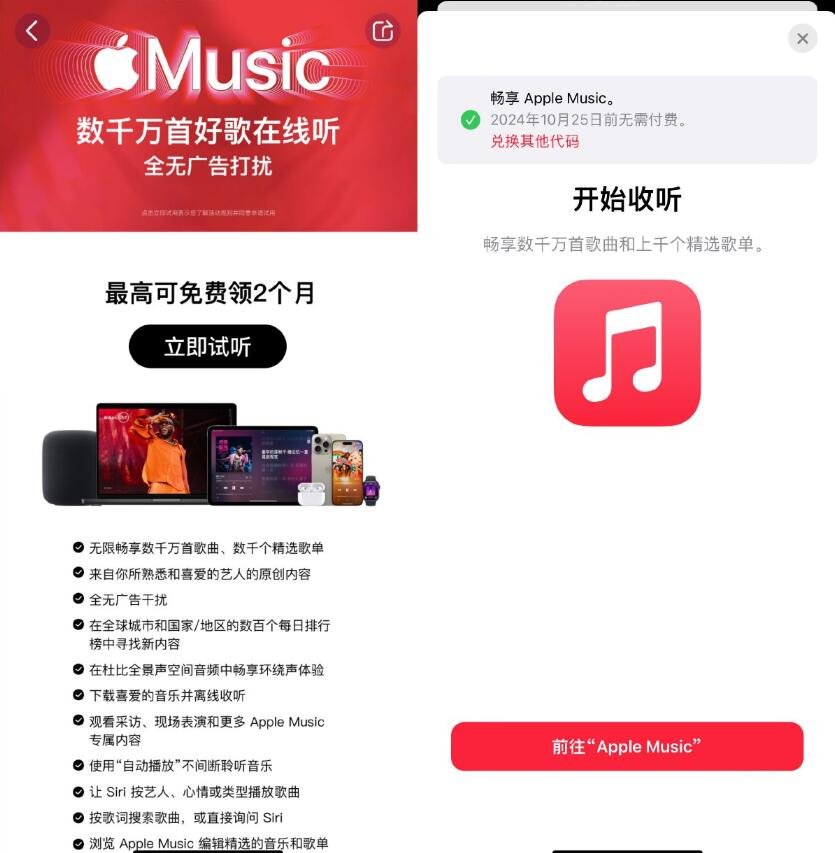Go back using the top-left arrow
835x853 pixels.
point(32,31)
